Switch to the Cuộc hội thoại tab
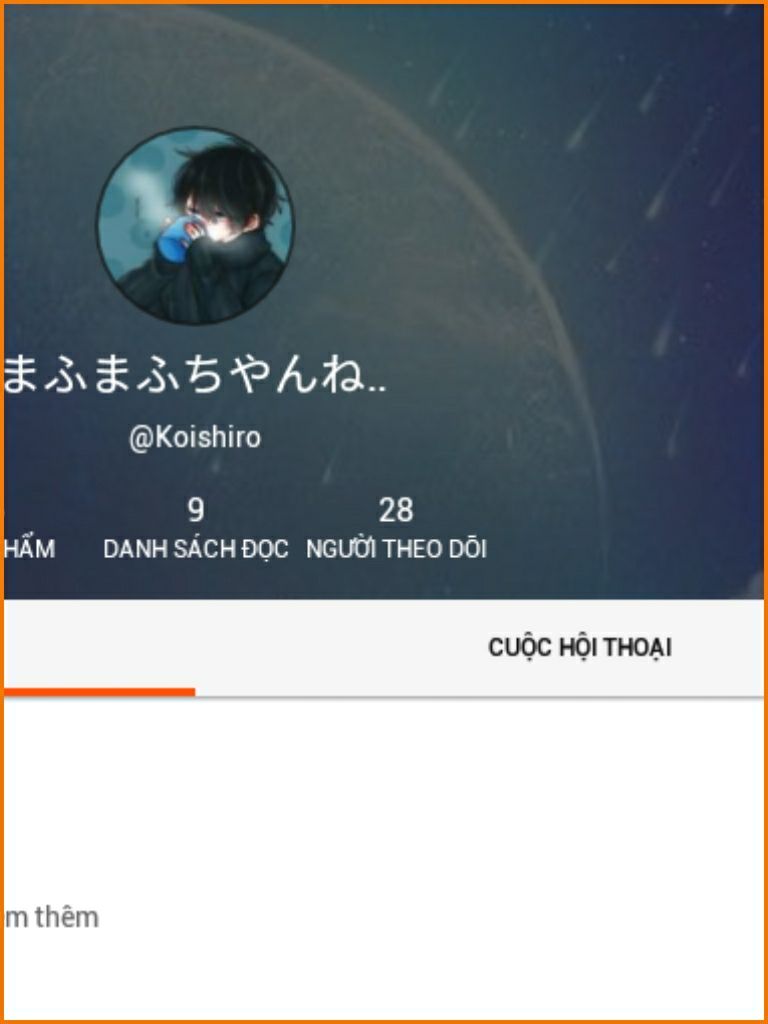Screen dimensions: 768x1024 (x=579, y=648)
